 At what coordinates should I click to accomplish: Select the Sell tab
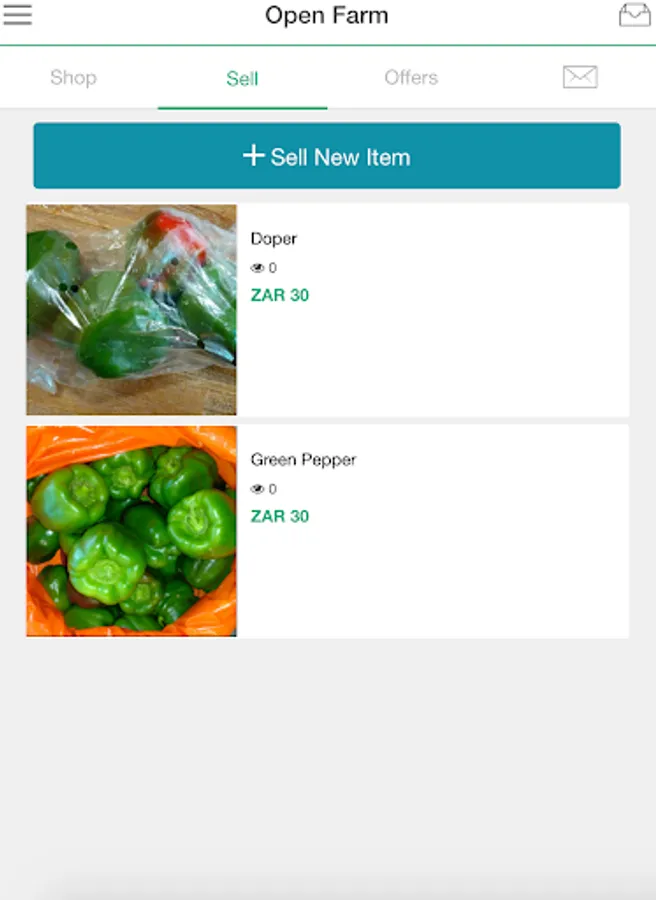tap(242, 78)
